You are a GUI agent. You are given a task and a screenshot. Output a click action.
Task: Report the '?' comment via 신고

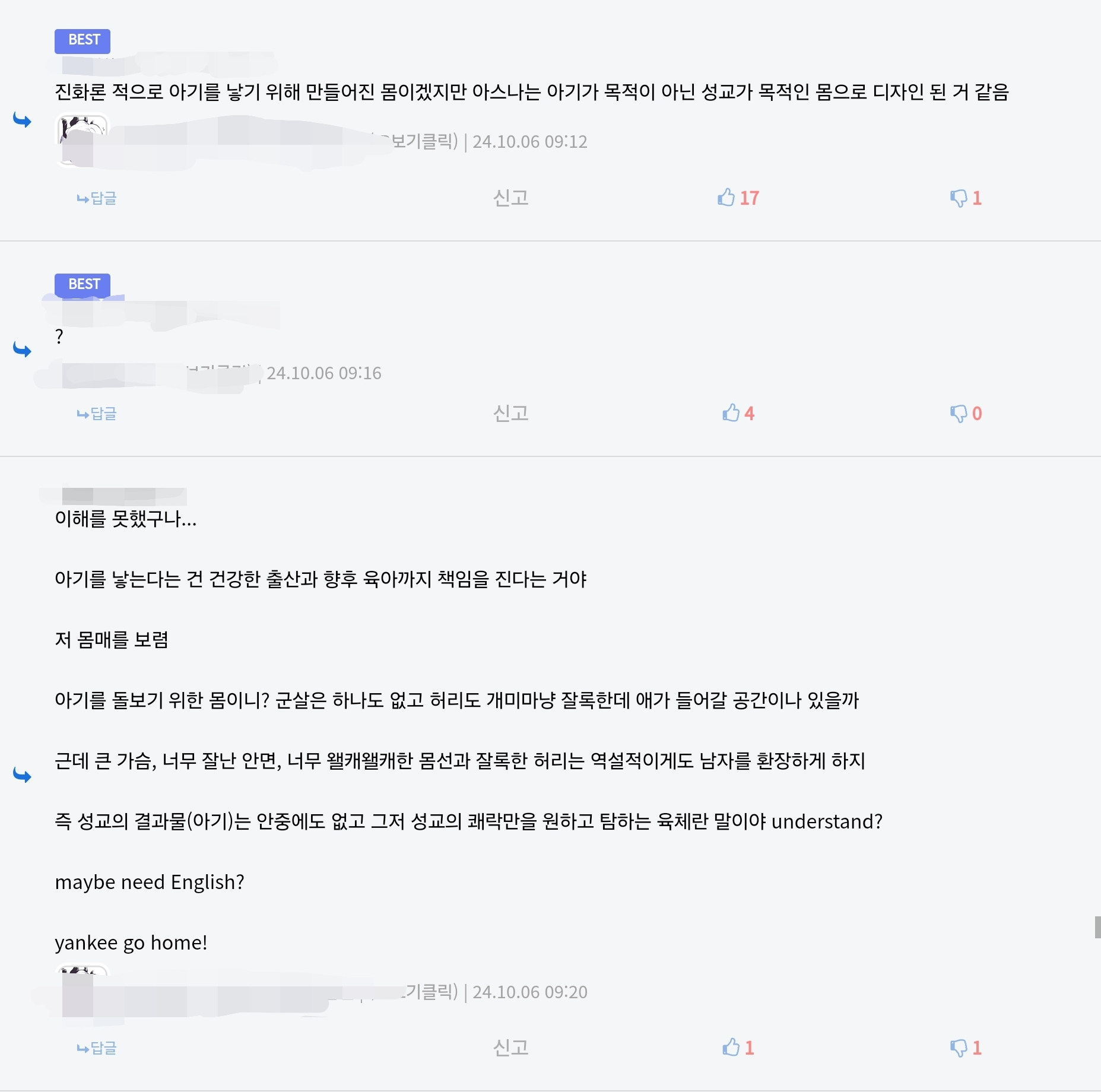point(510,413)
